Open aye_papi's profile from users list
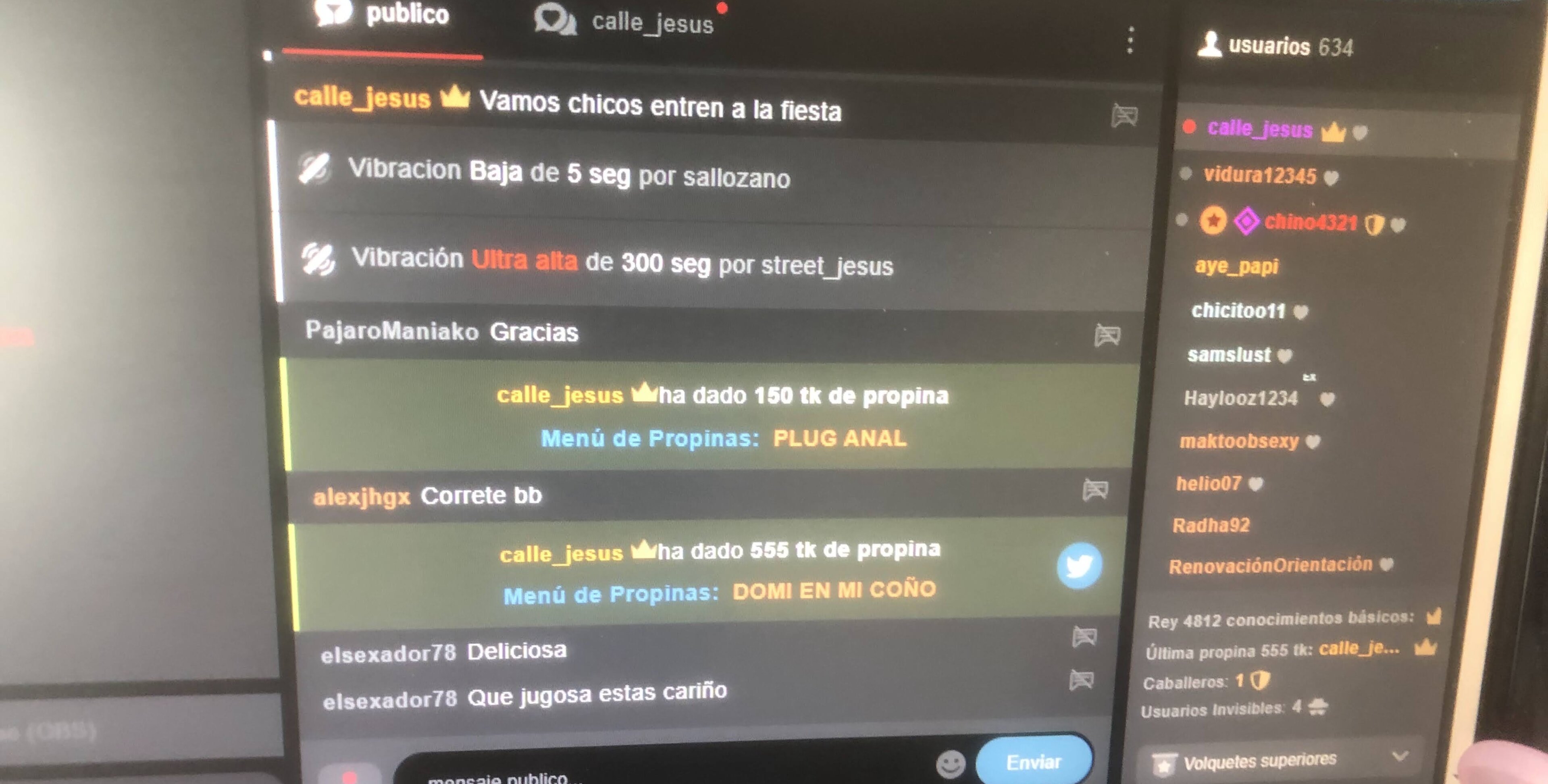This screenshot has height=784, width=1548. (x=1236, y=266)
